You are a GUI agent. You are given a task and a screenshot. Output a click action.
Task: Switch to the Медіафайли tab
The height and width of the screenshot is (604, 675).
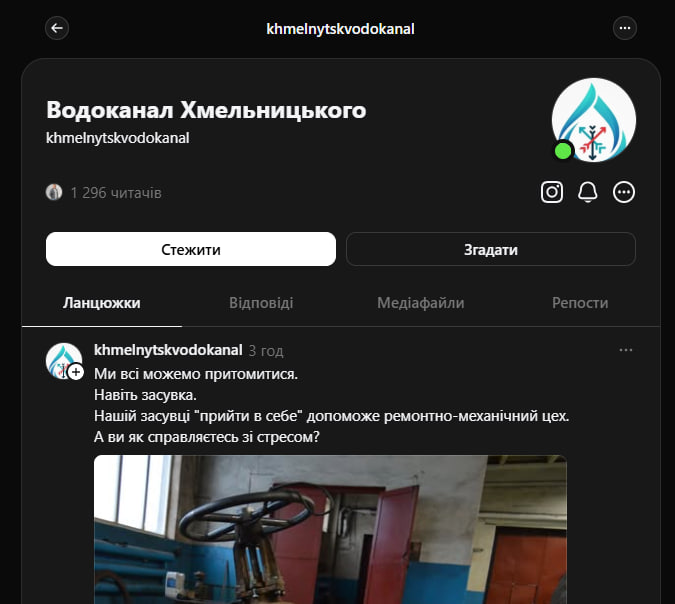pos(420,303)
